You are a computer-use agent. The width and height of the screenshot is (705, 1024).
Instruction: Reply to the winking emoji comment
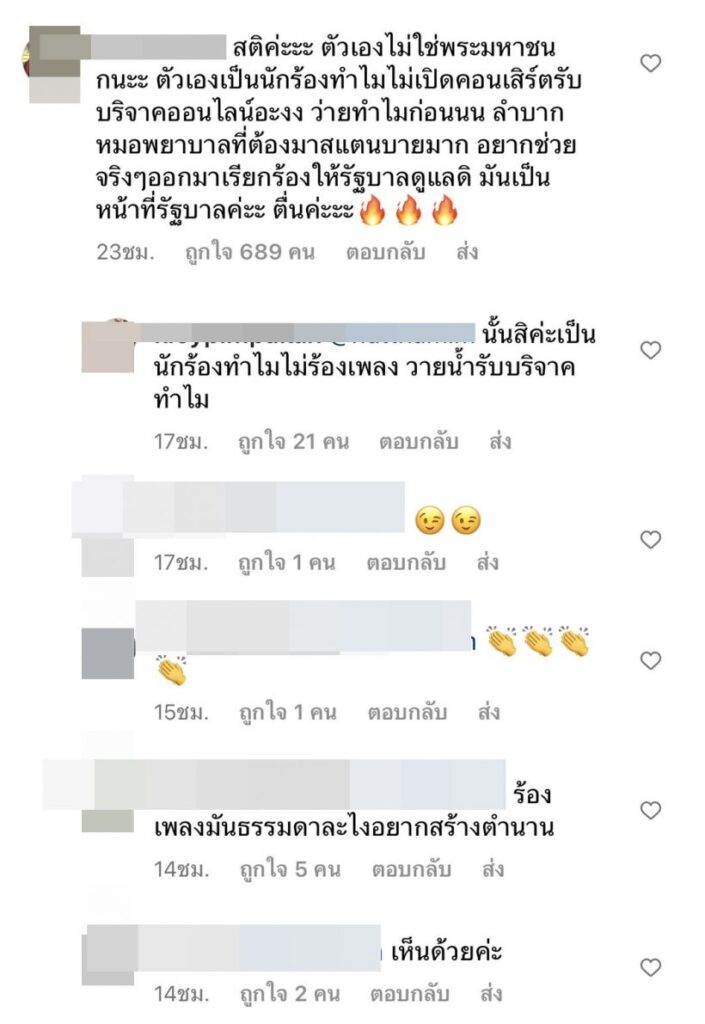tap(404, 562)
